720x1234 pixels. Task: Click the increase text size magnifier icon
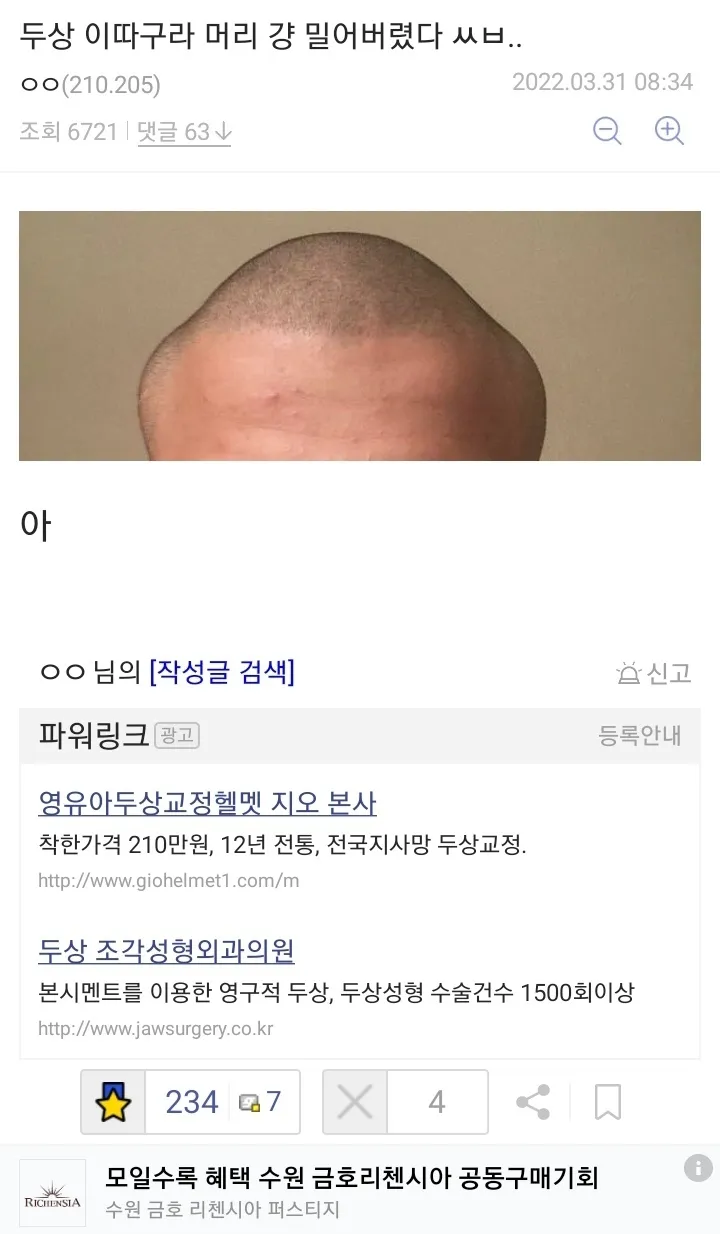(x=669, y=131)
